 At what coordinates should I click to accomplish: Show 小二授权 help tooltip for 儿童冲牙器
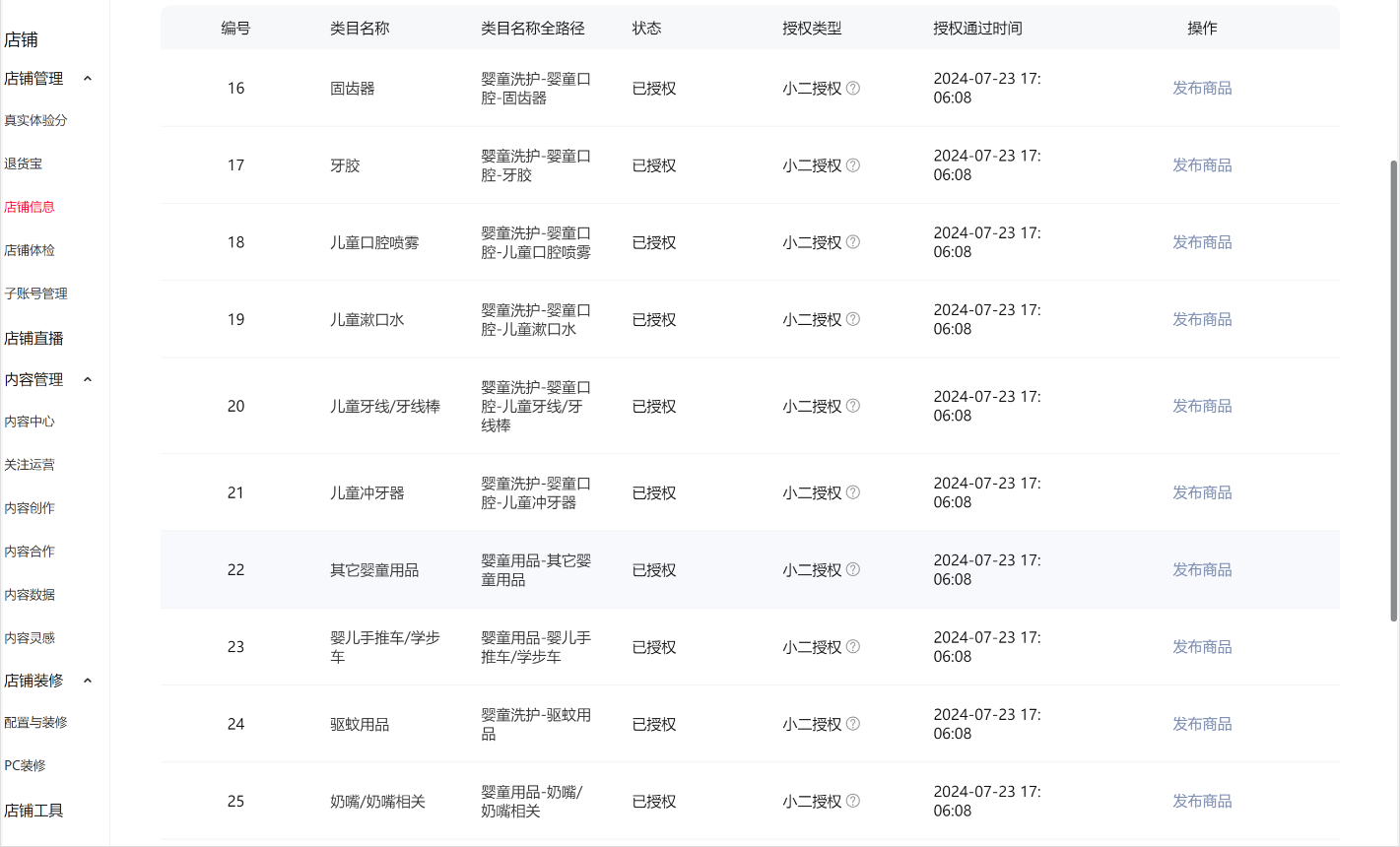[853, 492]
